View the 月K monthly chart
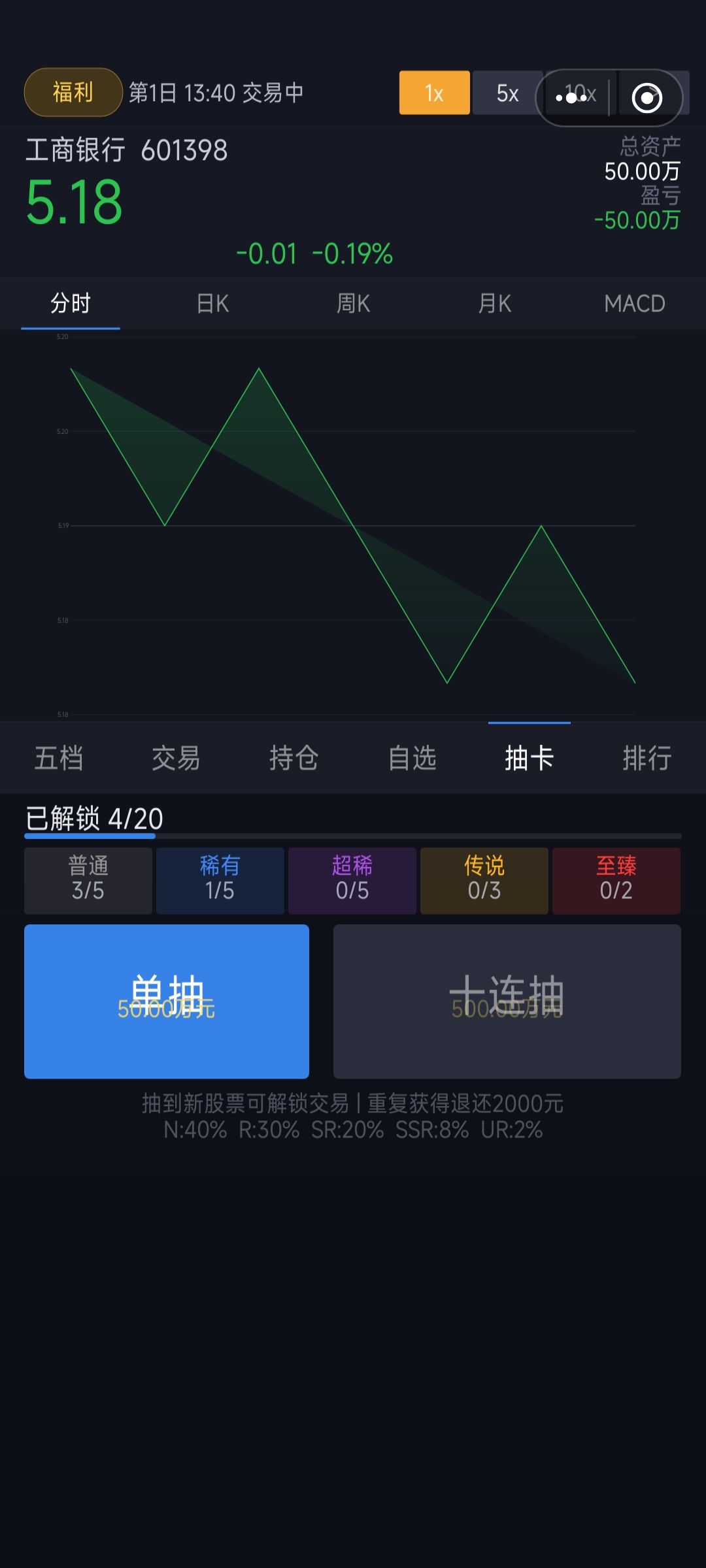Viewport: 706px width, 1568px height. (494, 303)
